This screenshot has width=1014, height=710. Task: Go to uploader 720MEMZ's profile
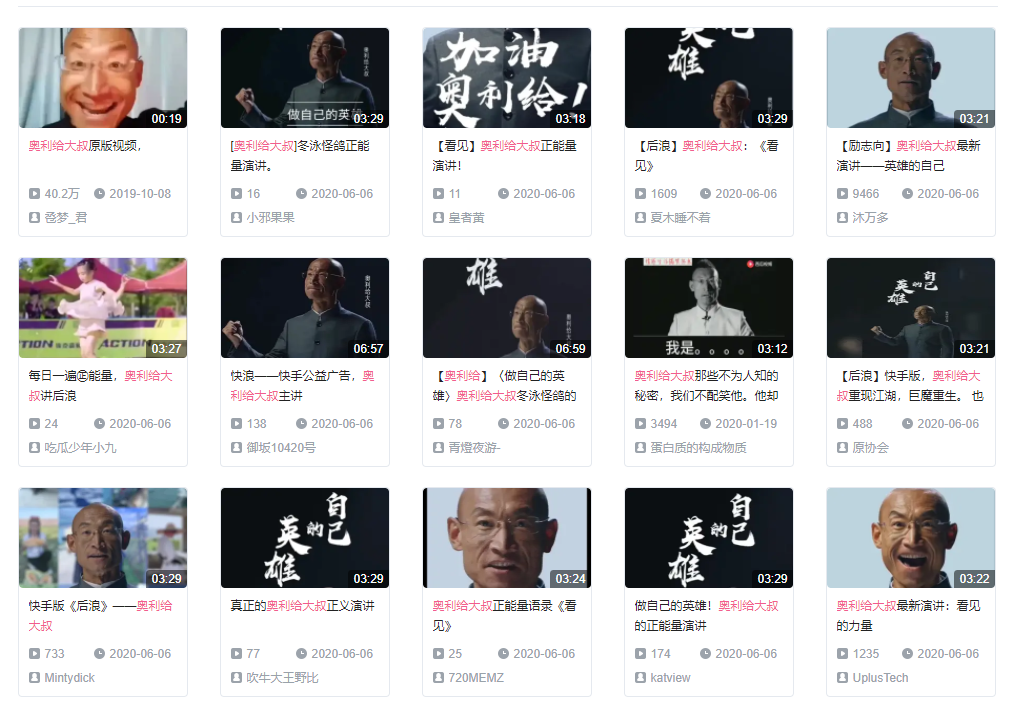point(476,677)
